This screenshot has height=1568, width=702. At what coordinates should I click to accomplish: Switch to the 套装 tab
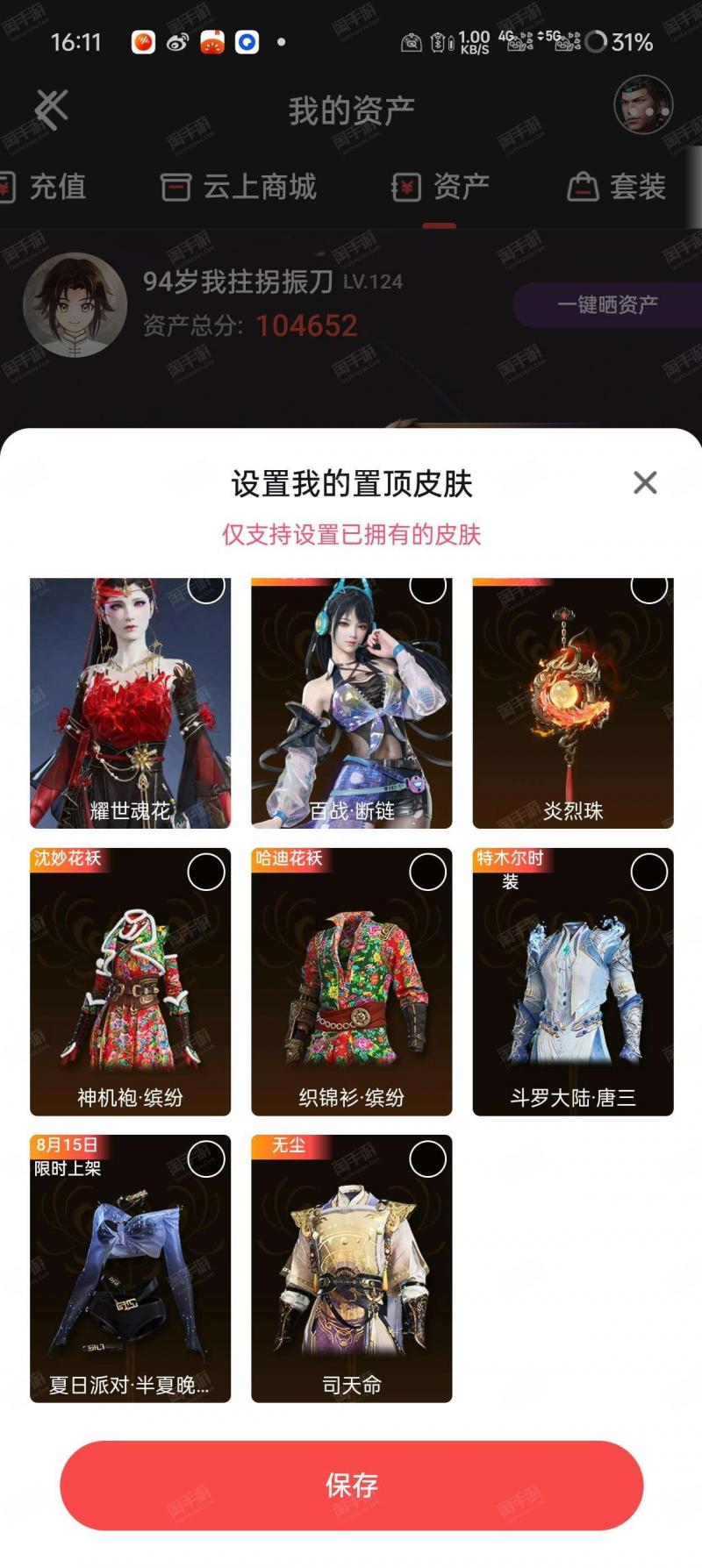pos(617,187)
